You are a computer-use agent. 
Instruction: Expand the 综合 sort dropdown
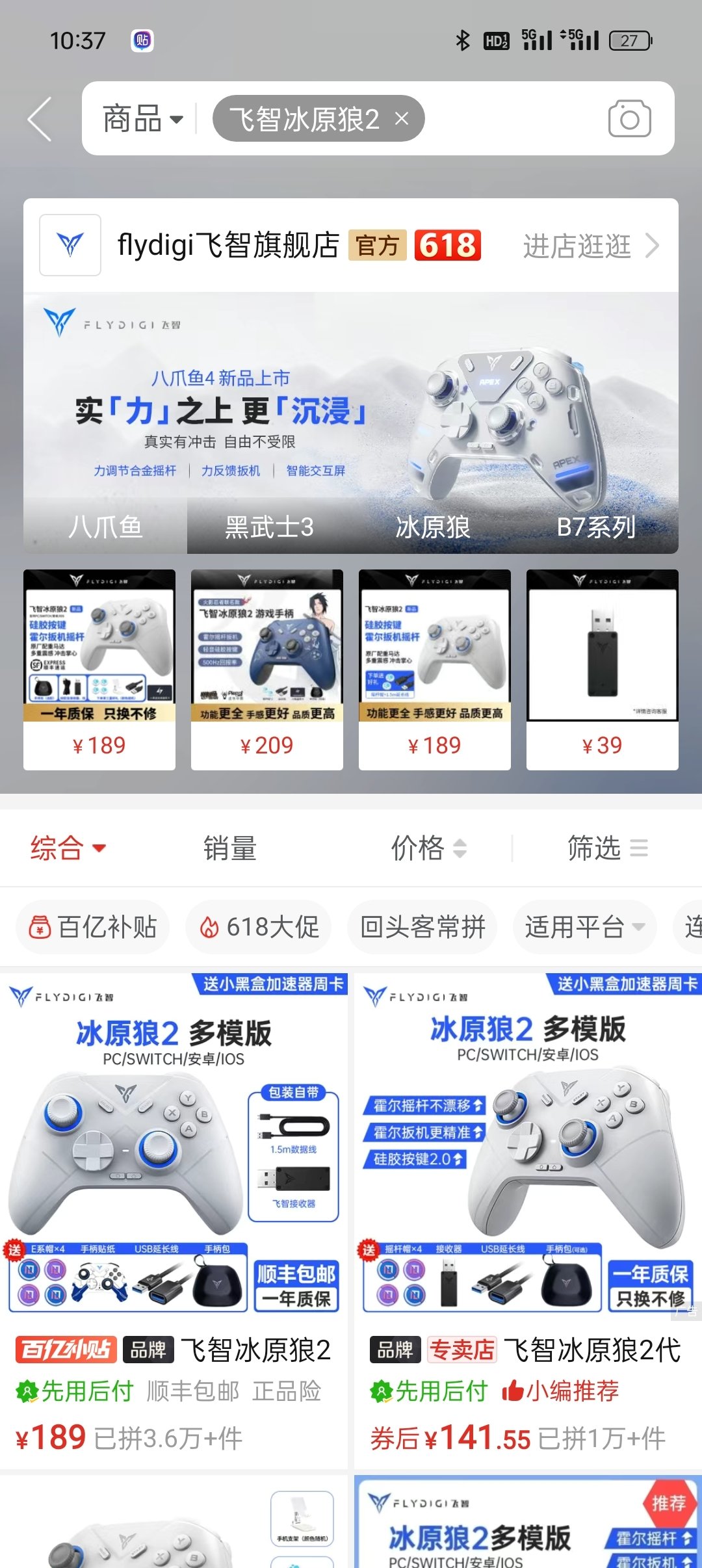[x=68, y=848]
